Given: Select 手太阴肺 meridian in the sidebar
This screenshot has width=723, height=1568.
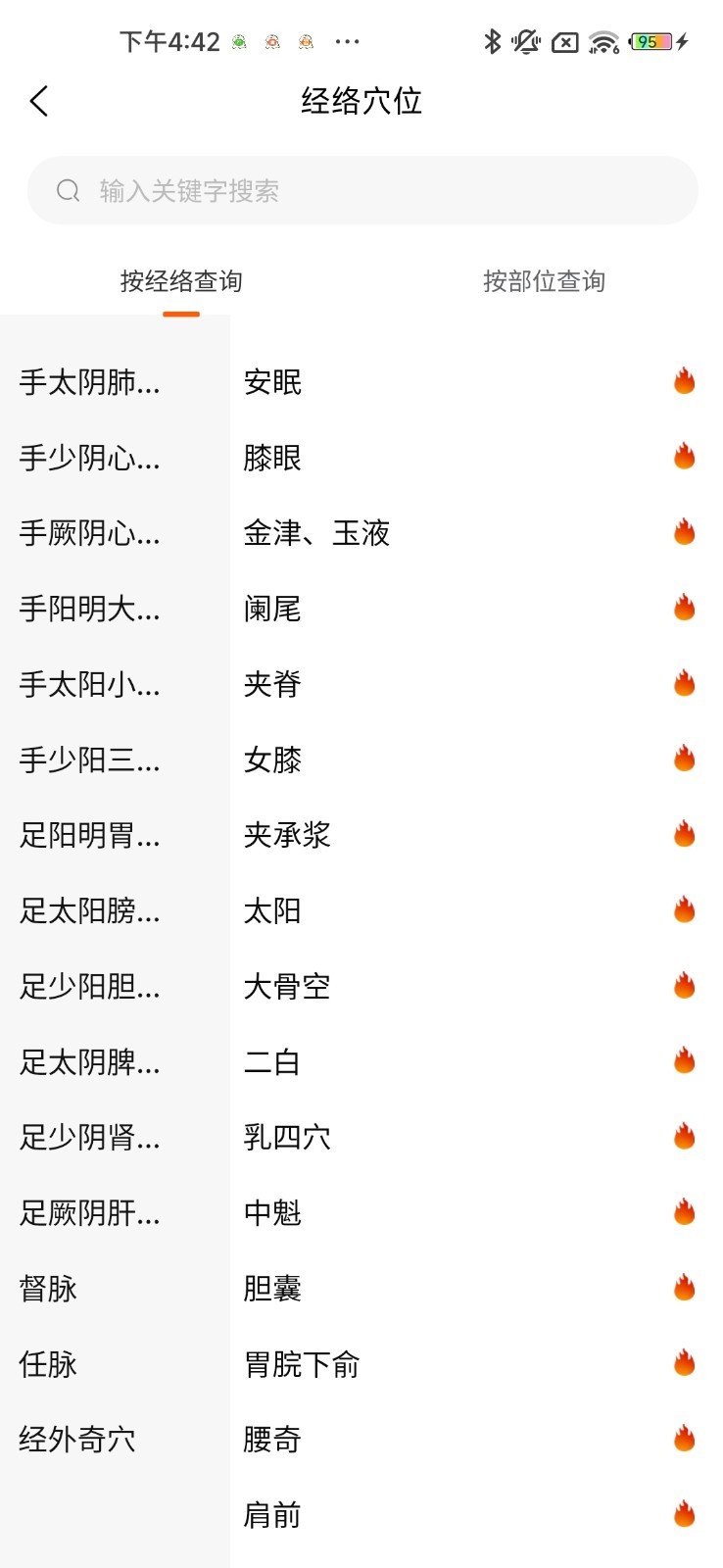Looking at the screenshot, I should pyautogui.click(x=90, y=382).
